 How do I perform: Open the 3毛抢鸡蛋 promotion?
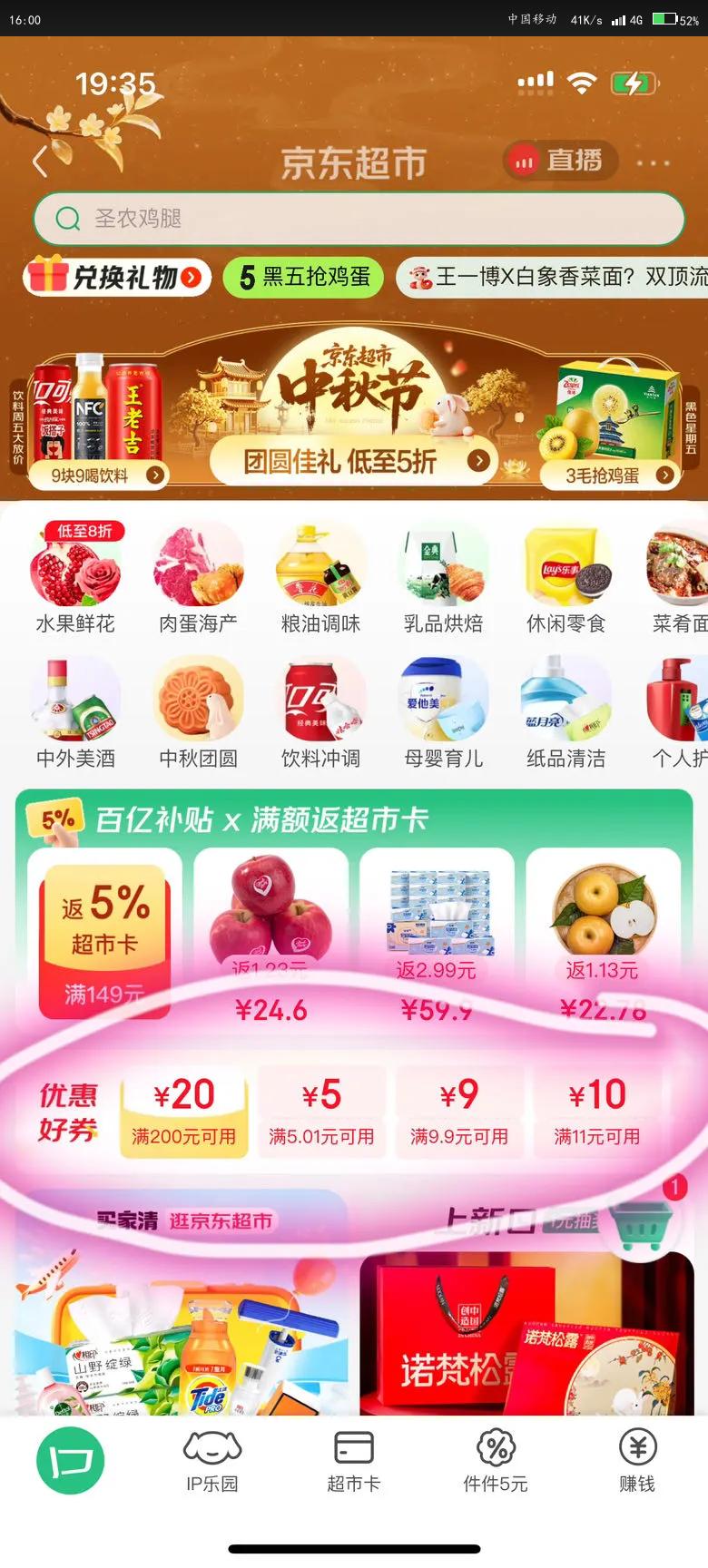tap(610, 474)
